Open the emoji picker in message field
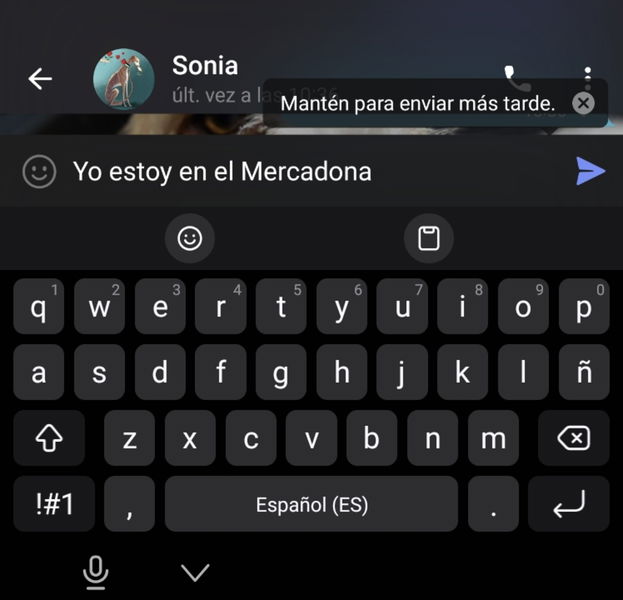The height and width of the screenshot is (600, 623). (39, 172)
